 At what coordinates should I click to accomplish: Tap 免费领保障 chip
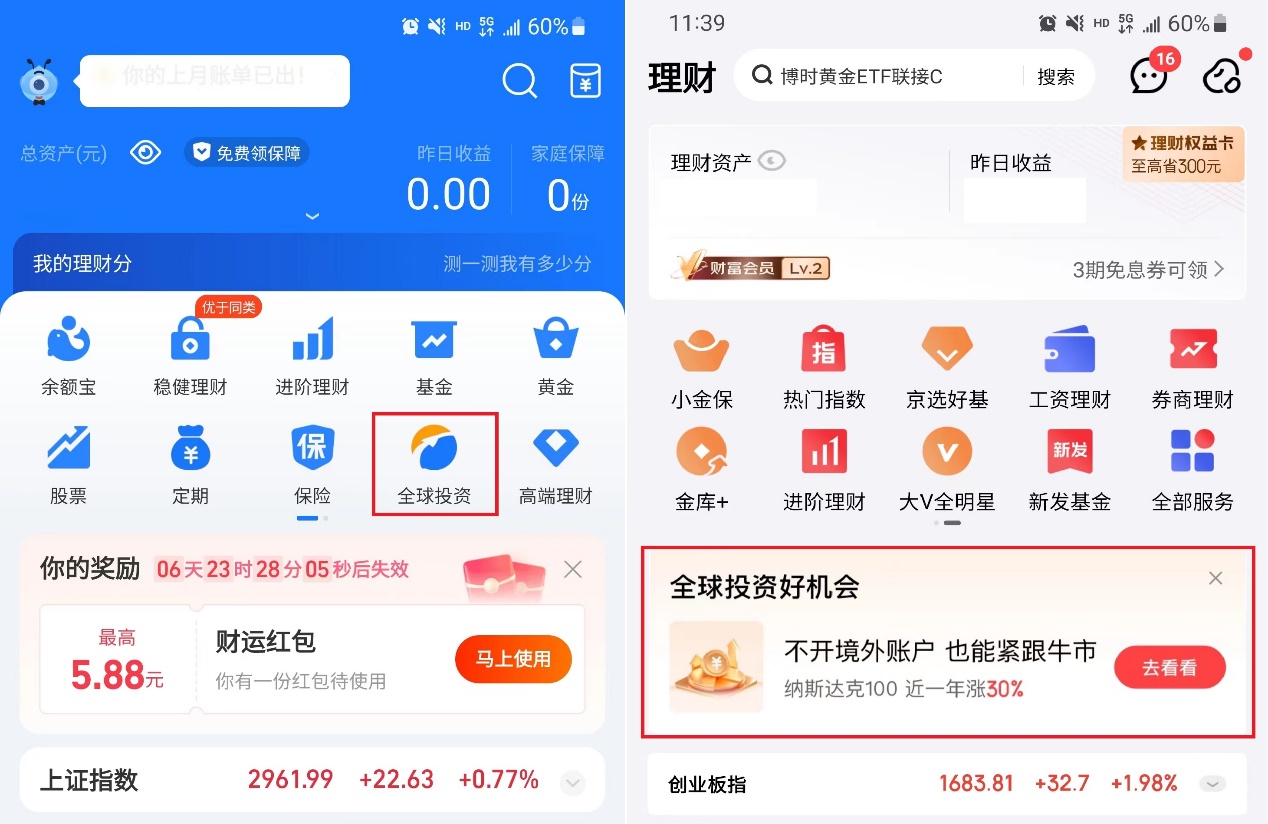point(247,153)
